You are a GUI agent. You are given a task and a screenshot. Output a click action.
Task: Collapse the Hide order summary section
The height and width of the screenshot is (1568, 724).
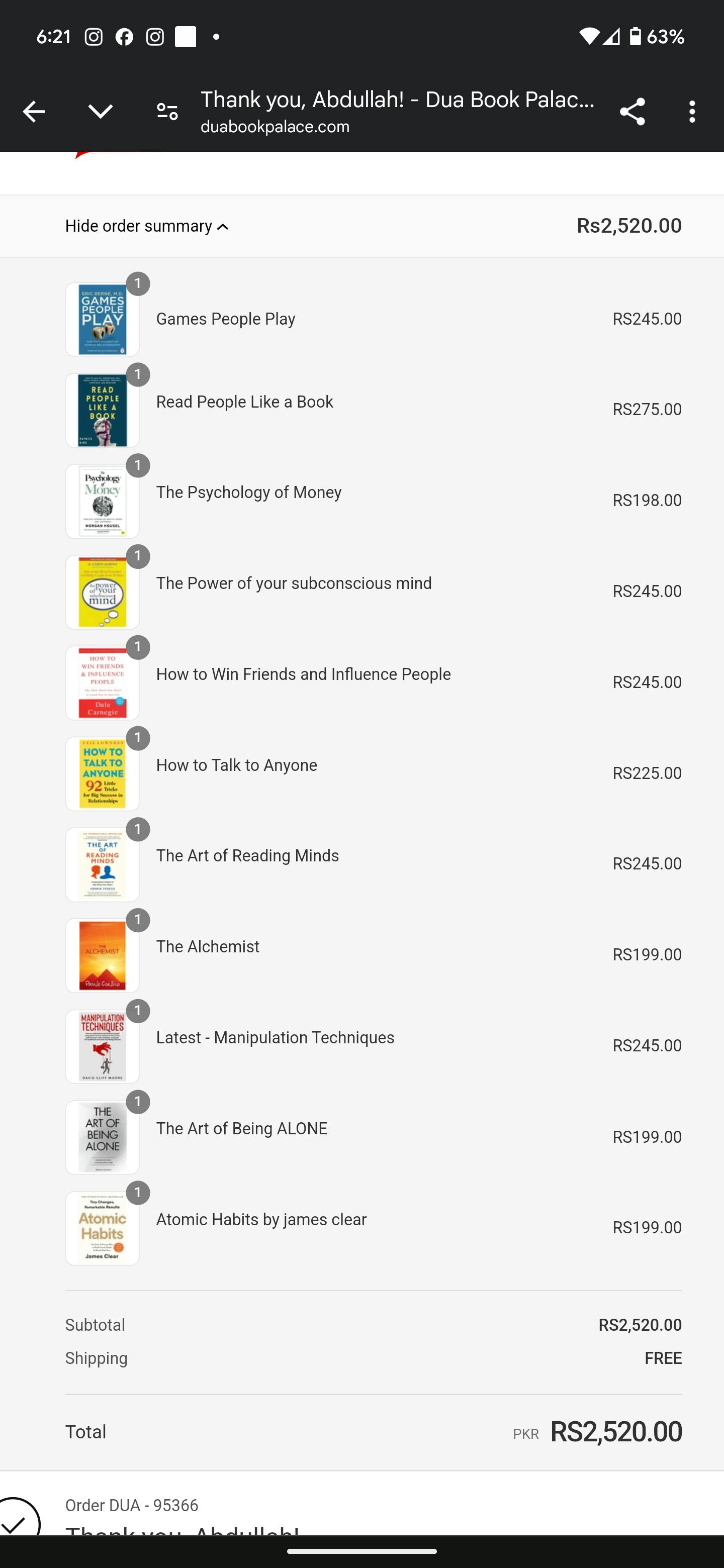tap(147, 227)
